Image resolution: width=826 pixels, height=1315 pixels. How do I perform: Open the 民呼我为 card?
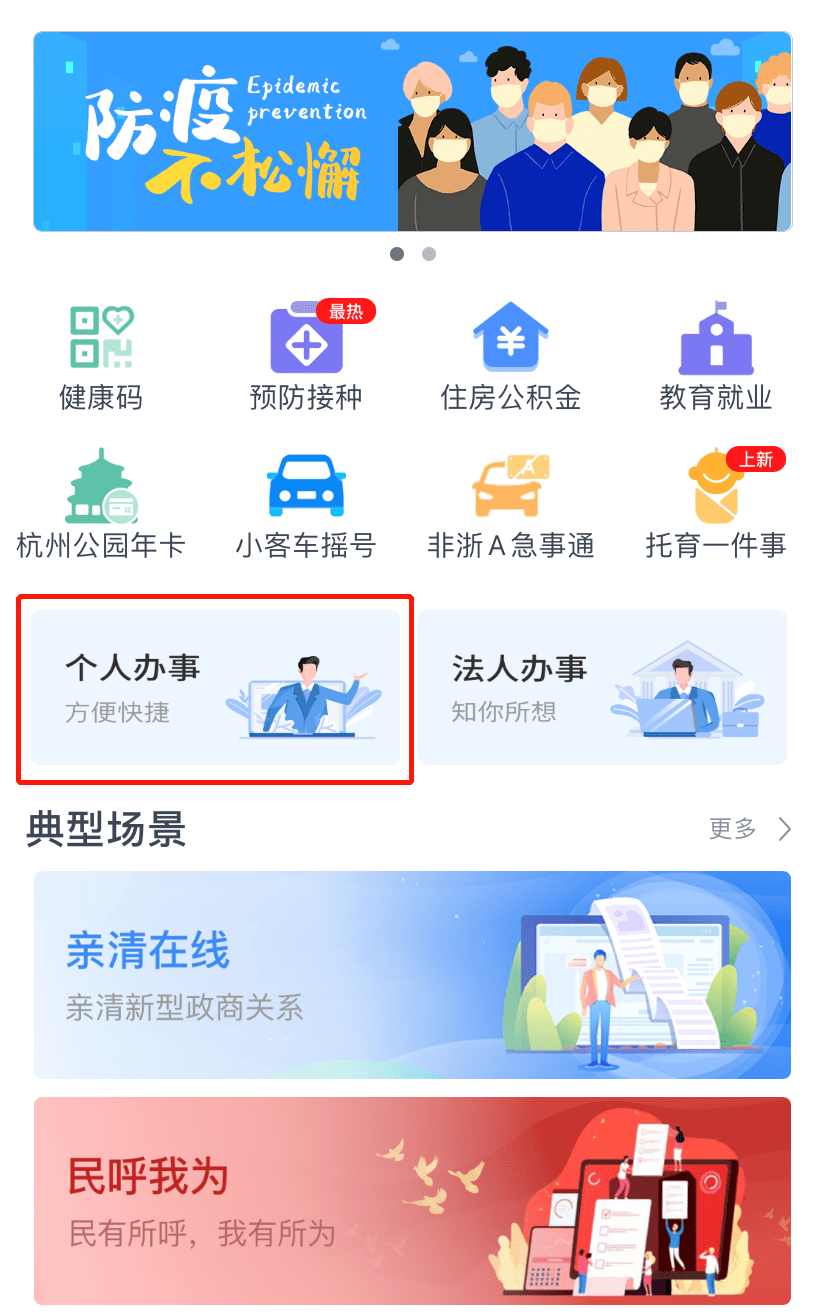click(412, 1200)
